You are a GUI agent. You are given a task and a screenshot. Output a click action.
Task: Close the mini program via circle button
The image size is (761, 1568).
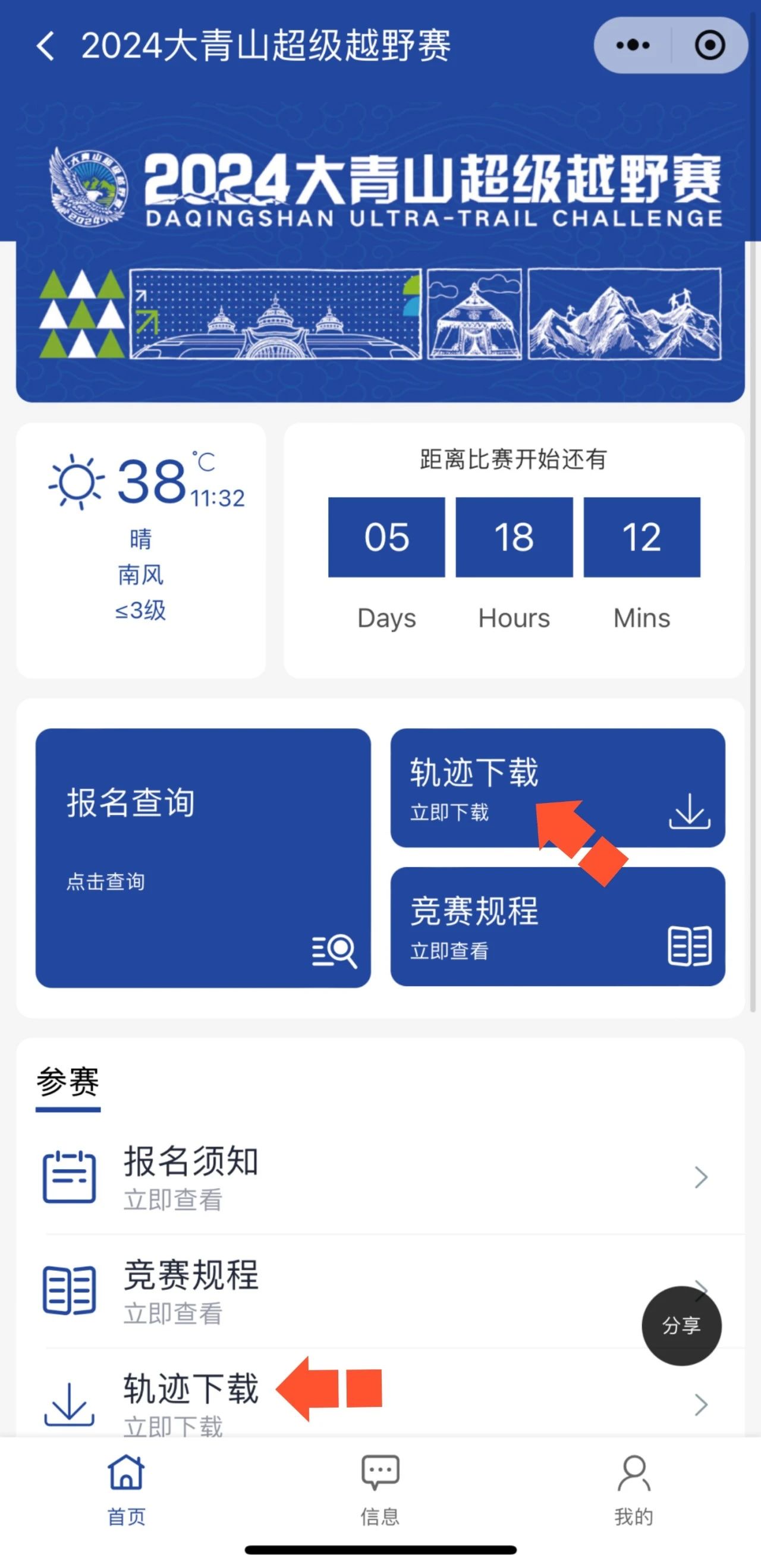709,46
